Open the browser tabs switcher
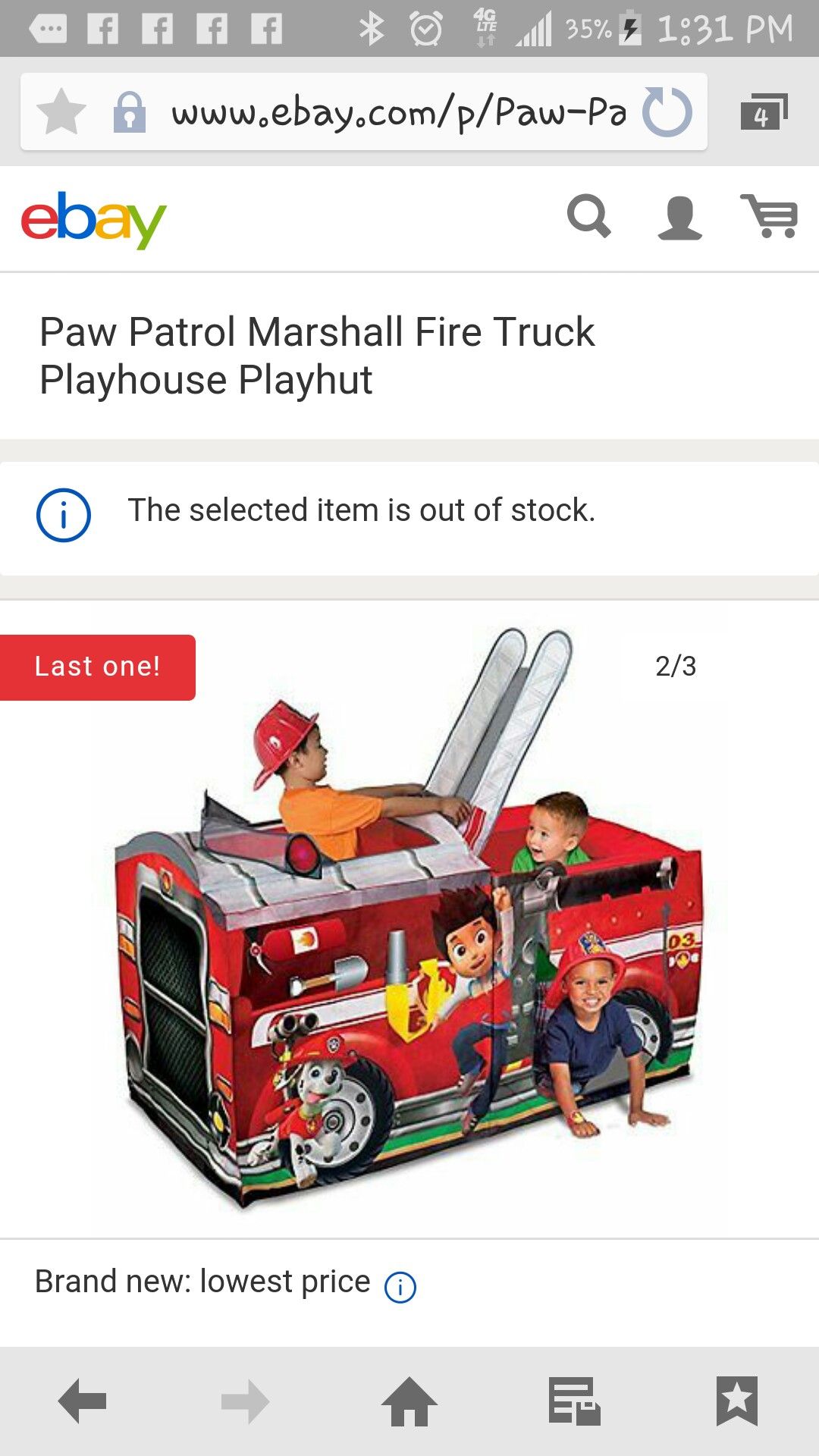 764,112
